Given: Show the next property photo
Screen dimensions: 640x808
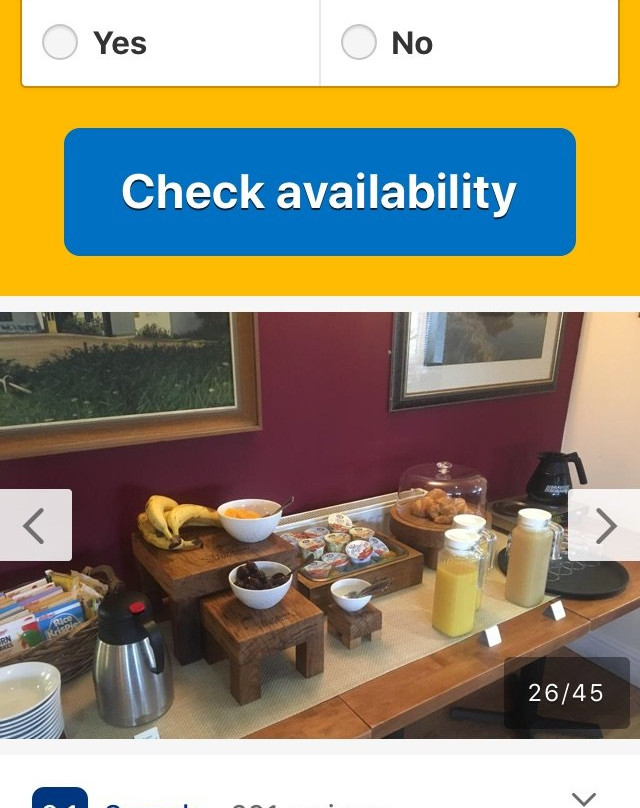Looking at the screenshot, I should 605,525.
